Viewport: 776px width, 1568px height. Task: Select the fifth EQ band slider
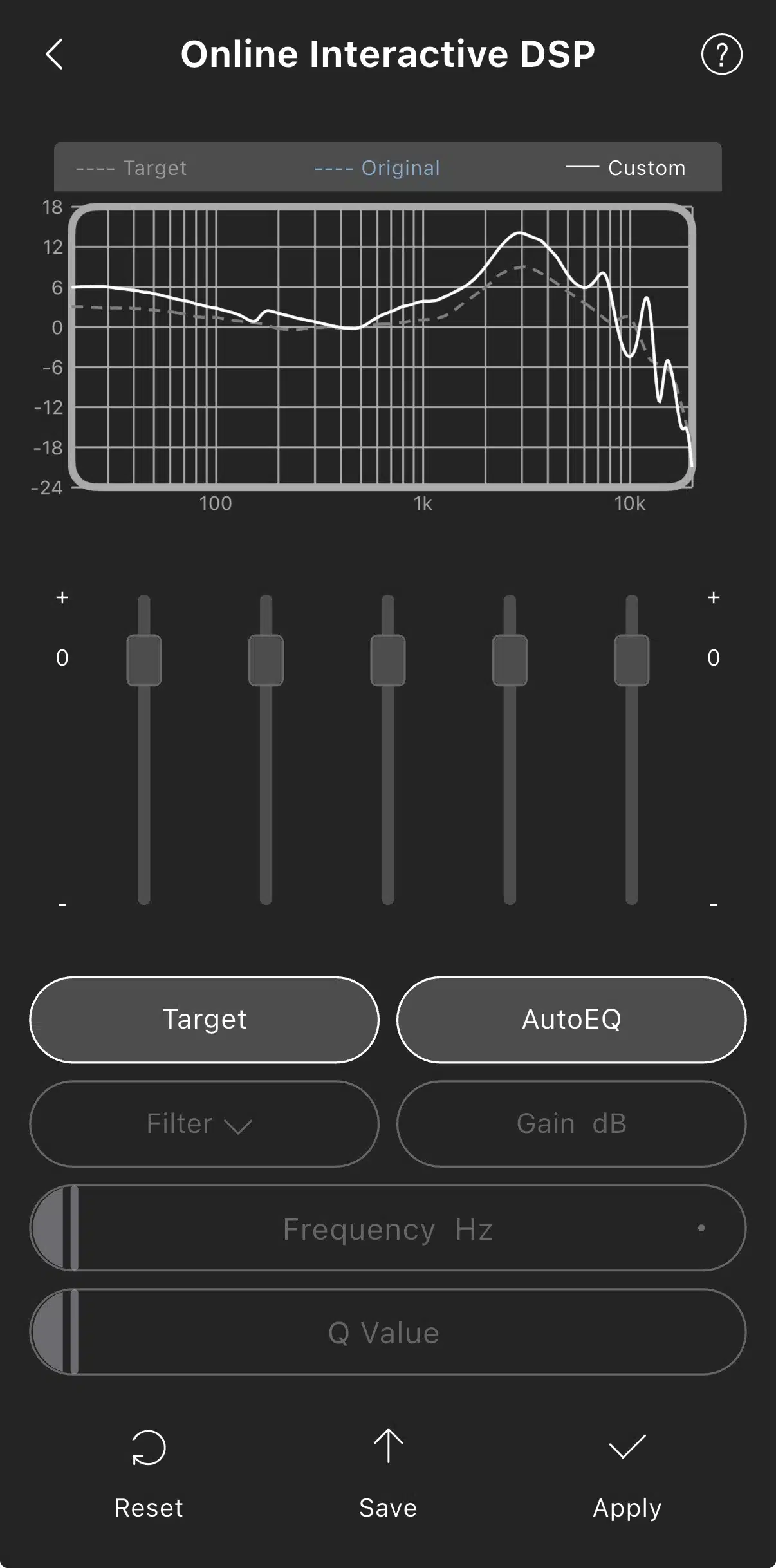pos(632,660)
